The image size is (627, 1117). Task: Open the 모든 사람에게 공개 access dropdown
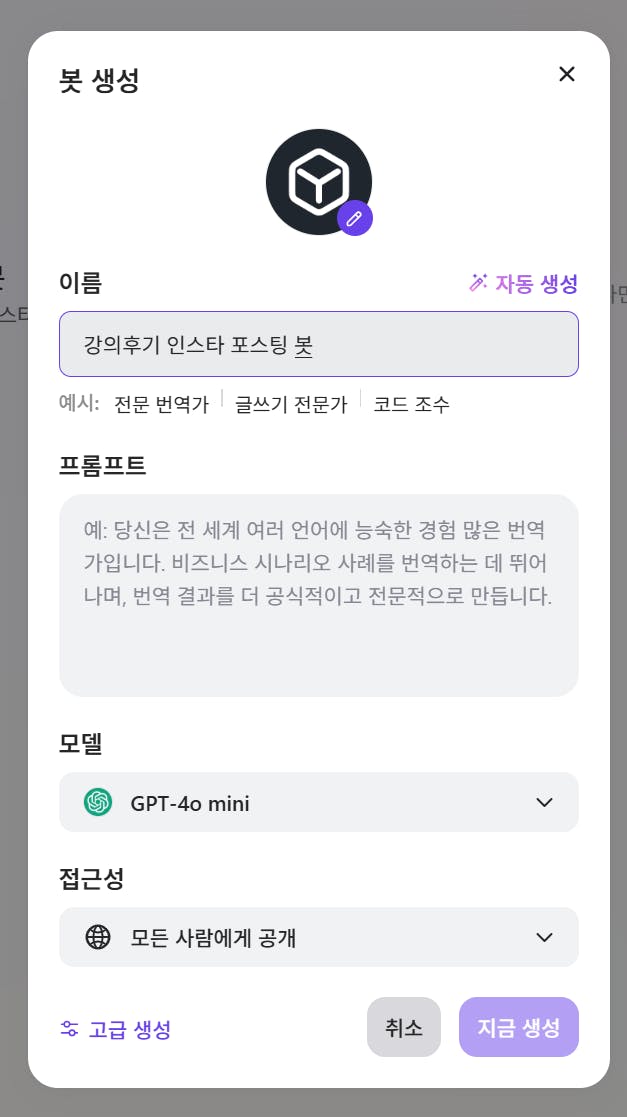(x=318, y=937)
